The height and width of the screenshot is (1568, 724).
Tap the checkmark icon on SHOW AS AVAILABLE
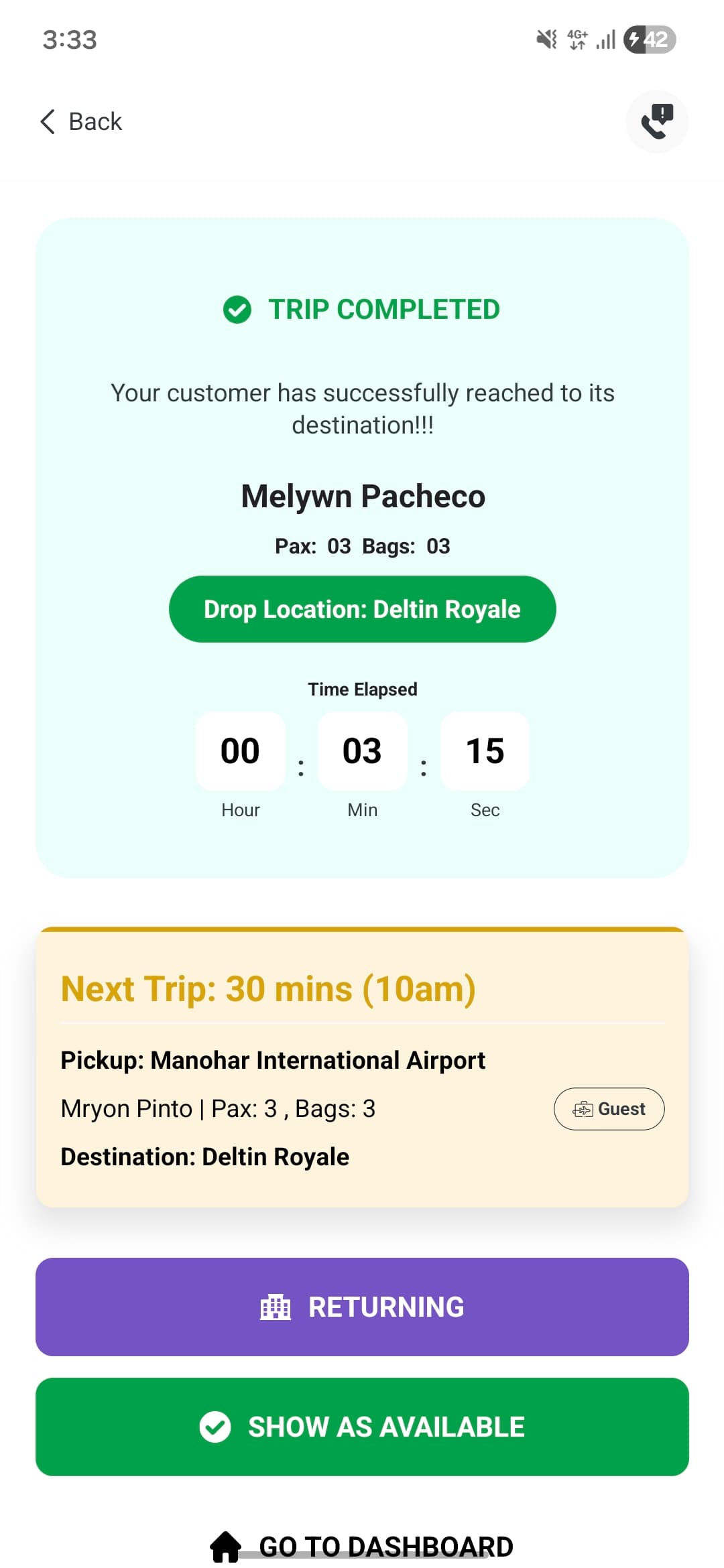click(215, 1426)
